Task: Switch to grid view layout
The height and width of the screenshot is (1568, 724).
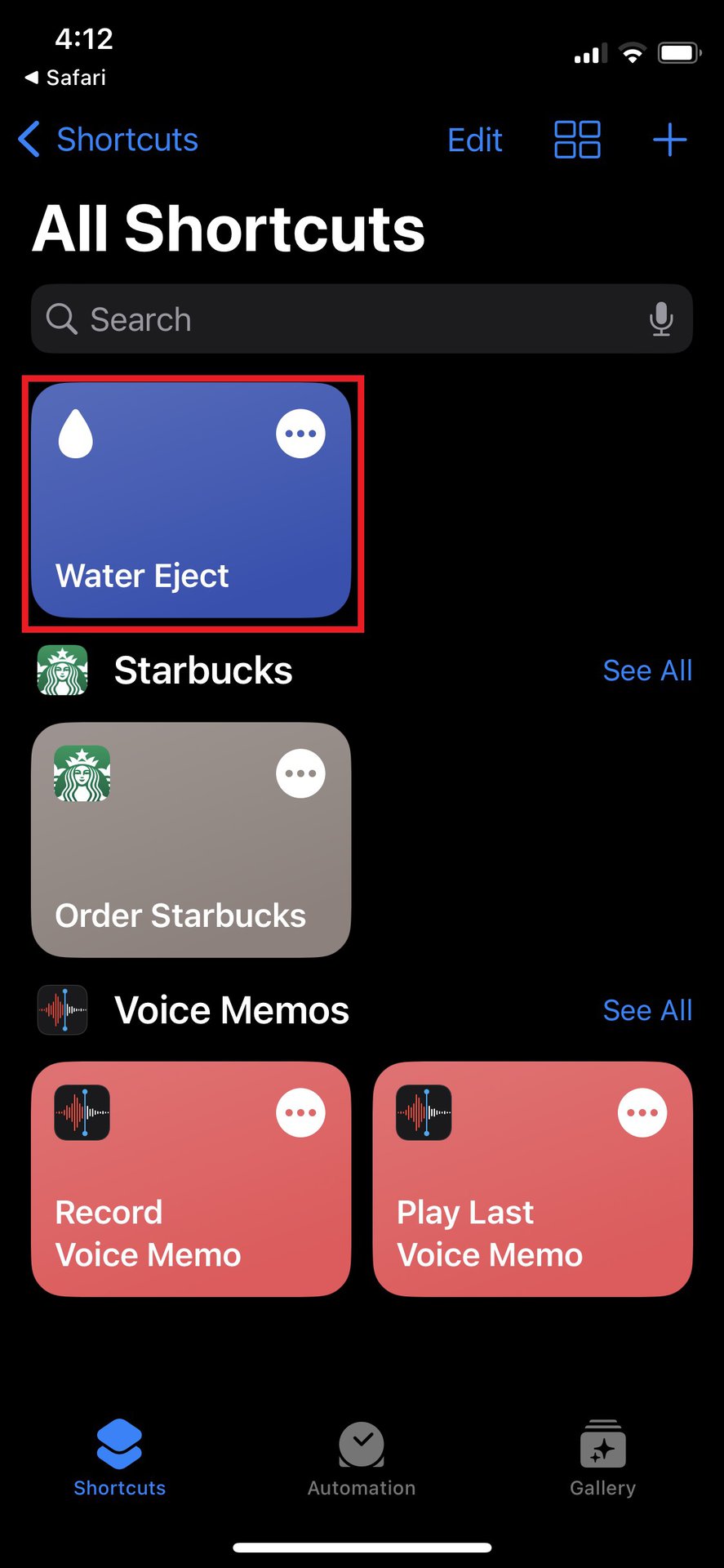Action: pos(577,140)
